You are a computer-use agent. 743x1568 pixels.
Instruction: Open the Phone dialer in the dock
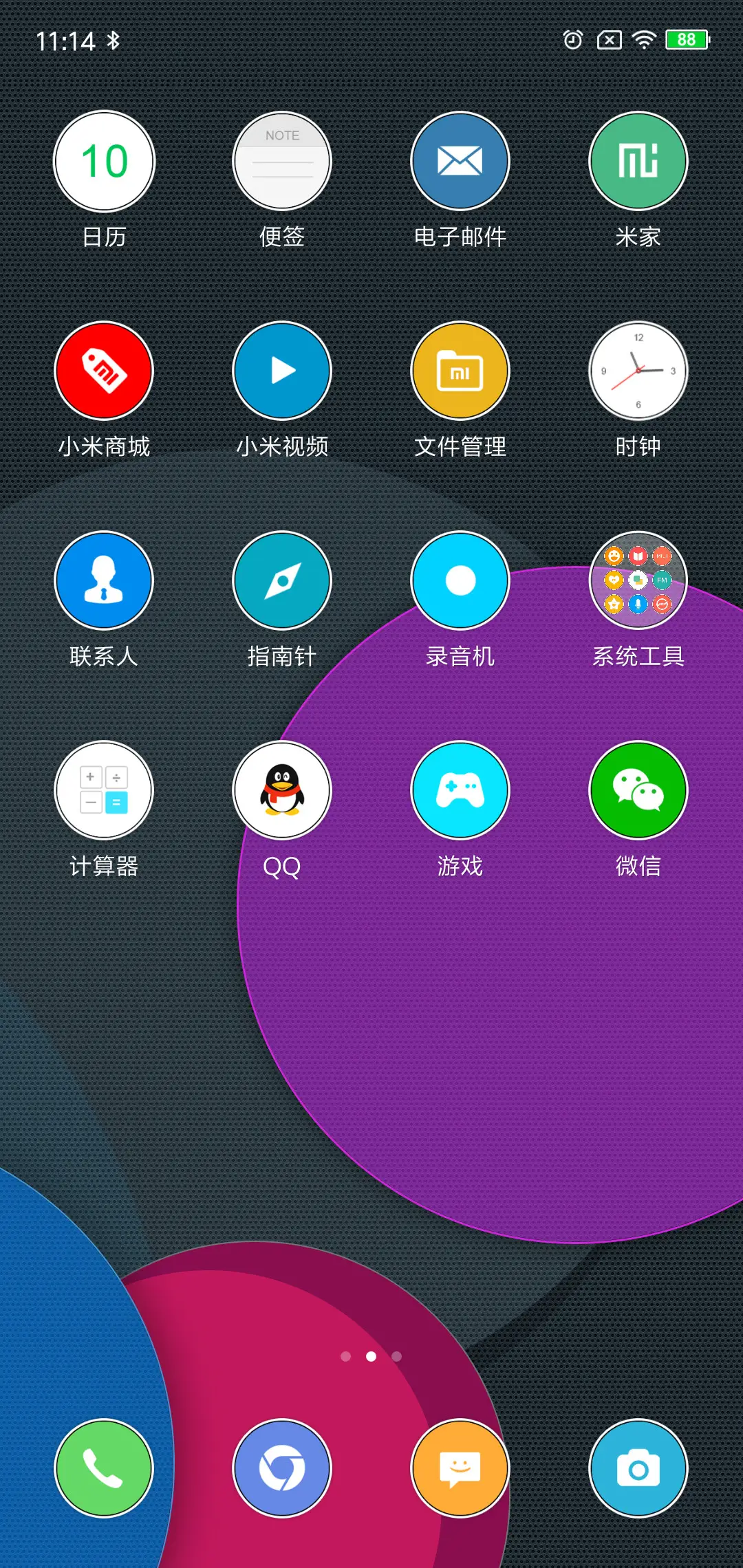[x=104, y=1468]
